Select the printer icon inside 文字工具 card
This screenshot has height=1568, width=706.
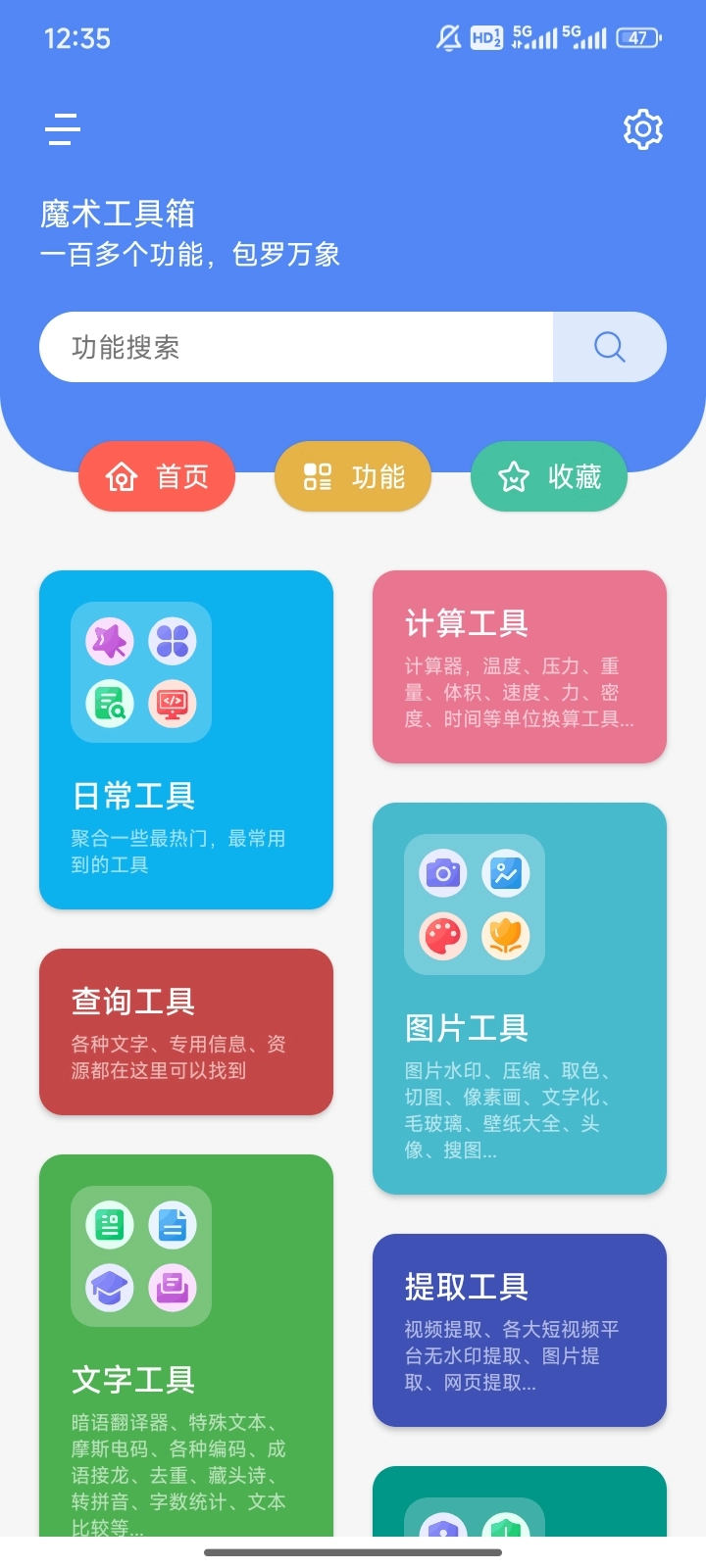[x=174, y=1289]
